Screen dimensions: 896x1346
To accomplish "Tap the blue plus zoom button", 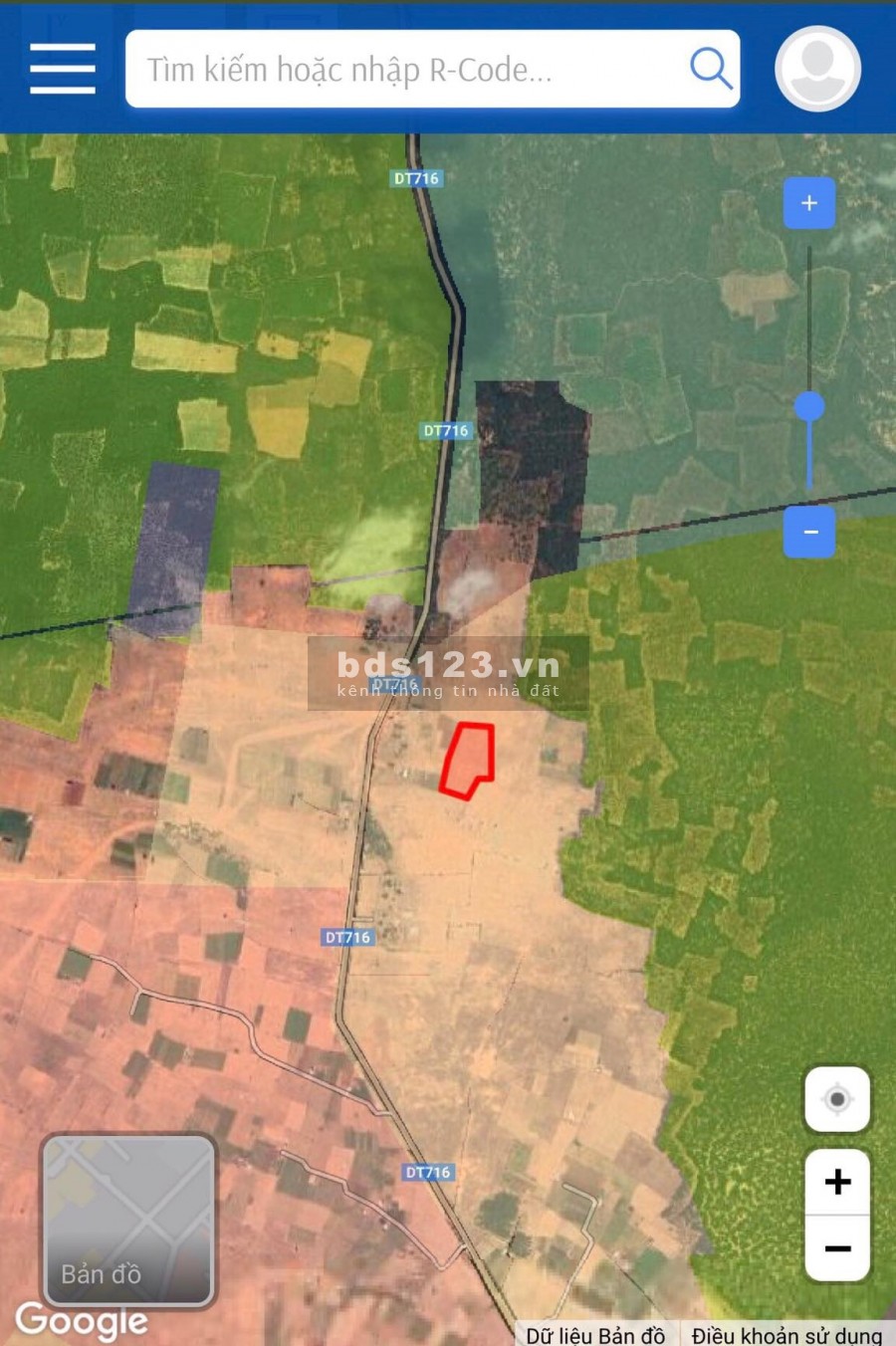I will point(808,203).
